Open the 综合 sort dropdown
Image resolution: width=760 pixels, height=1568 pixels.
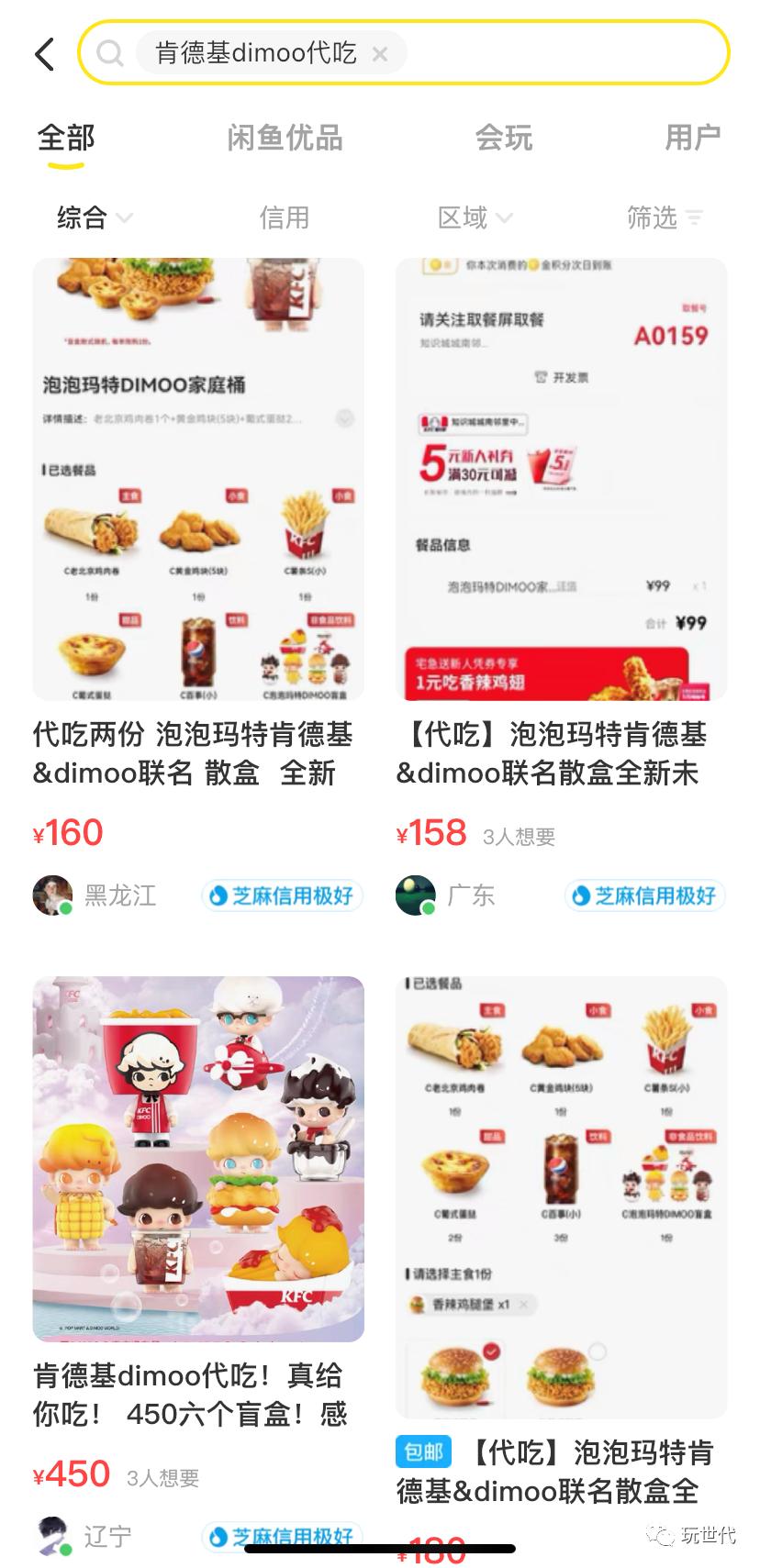tap(94, 217)
